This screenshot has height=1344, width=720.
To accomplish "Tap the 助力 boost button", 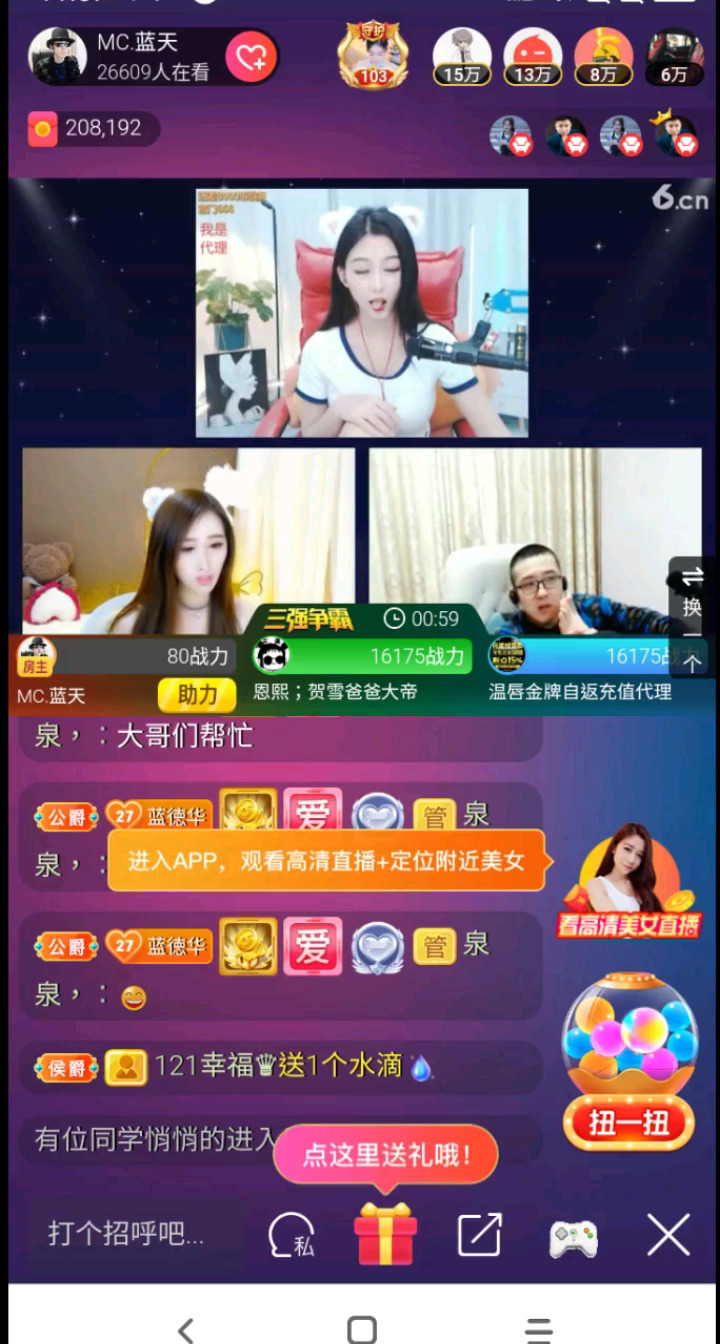I will 197,693.
